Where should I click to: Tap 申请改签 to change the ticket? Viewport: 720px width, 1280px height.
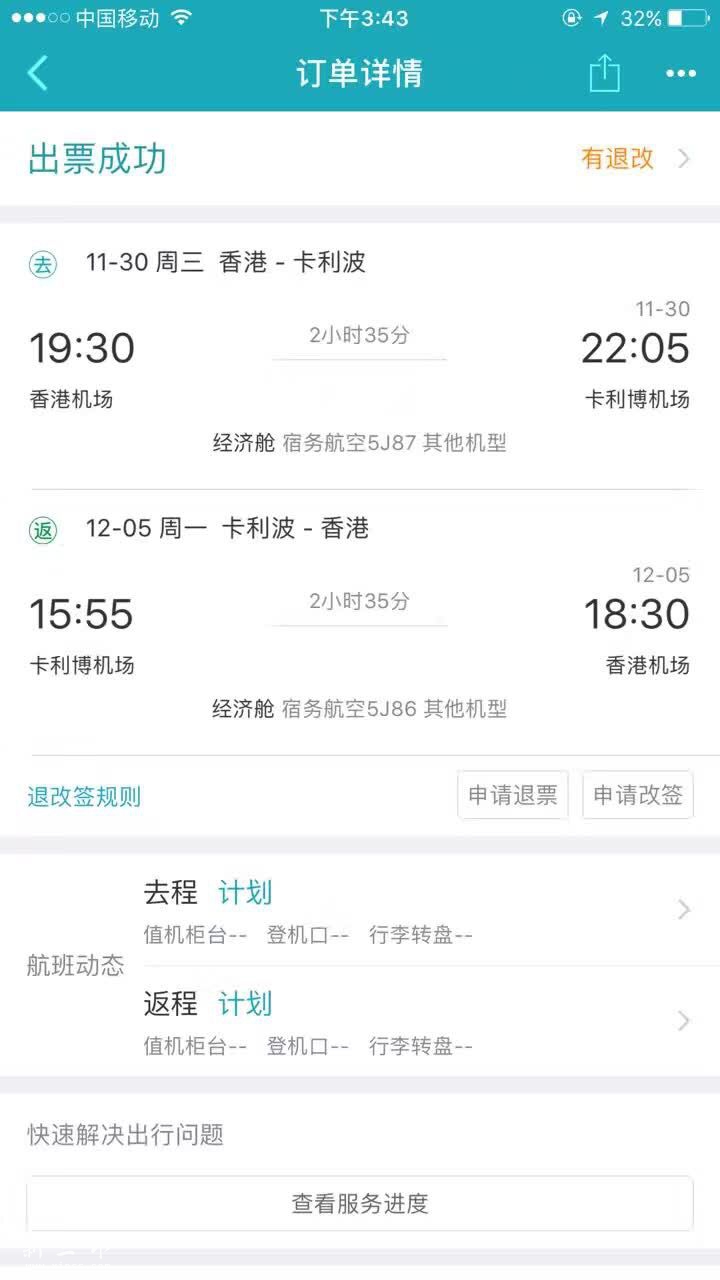pyautogui.click(x=638, y=796)
